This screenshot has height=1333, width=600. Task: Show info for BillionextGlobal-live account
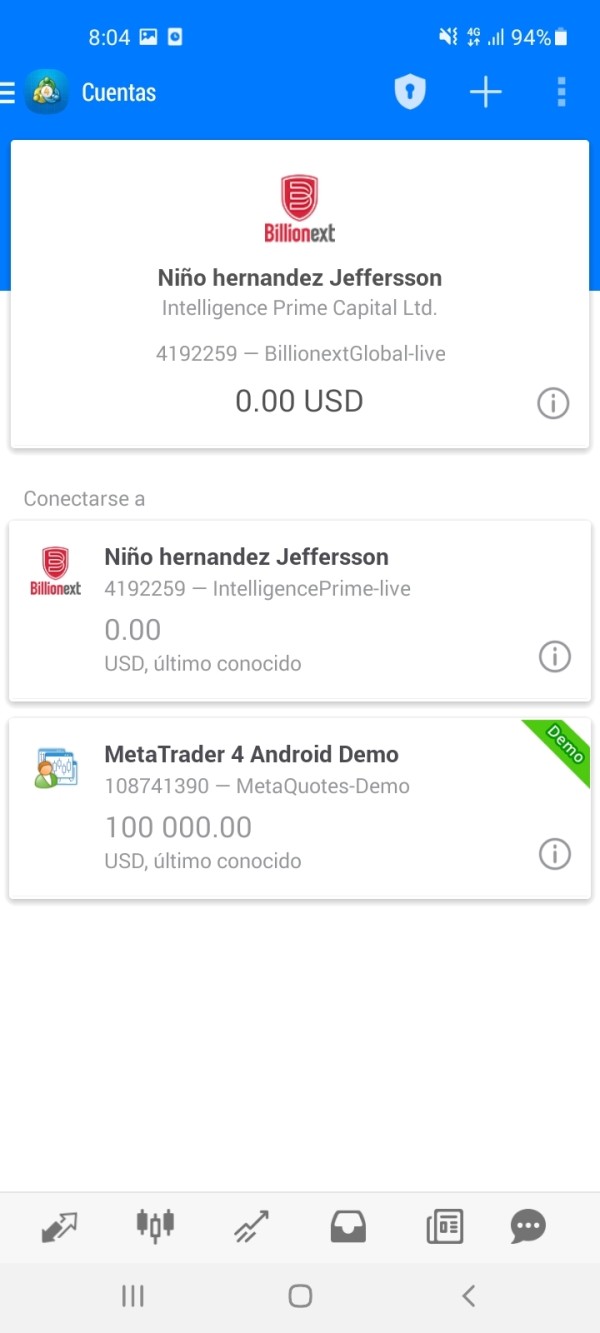coord(553,403)
